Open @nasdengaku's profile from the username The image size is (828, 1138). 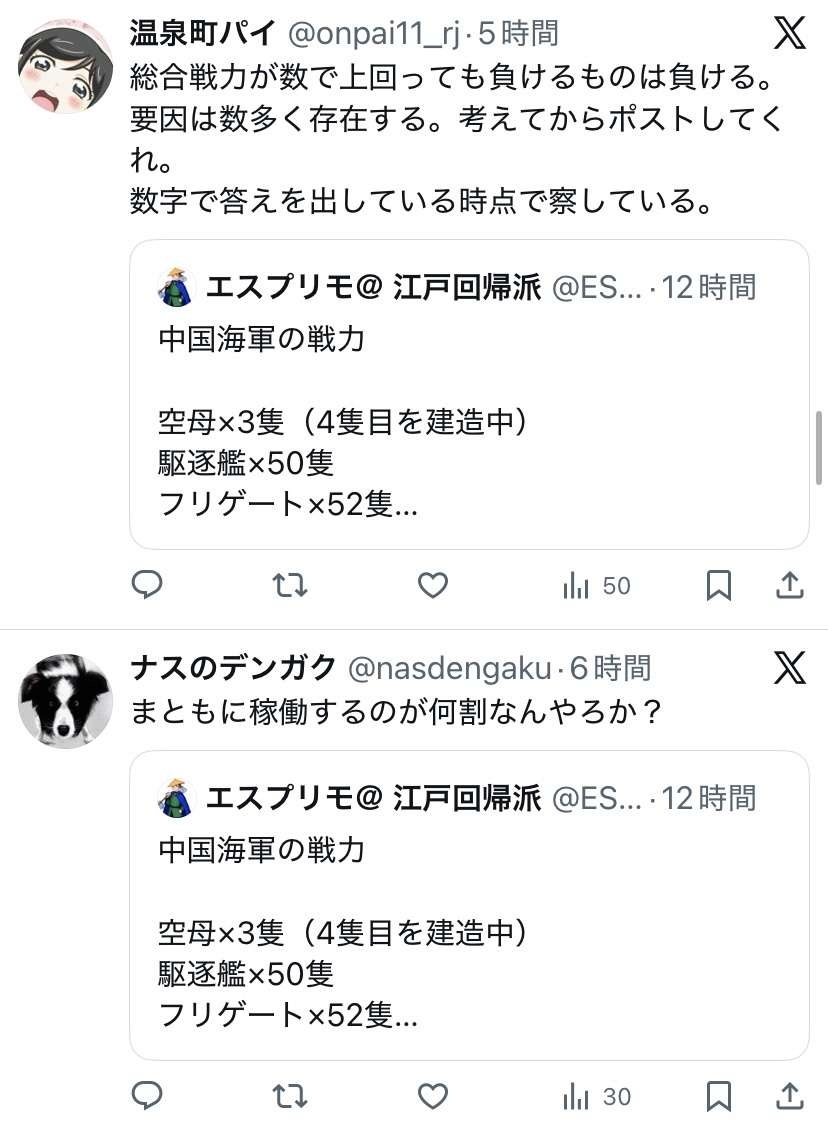(448, 668)
